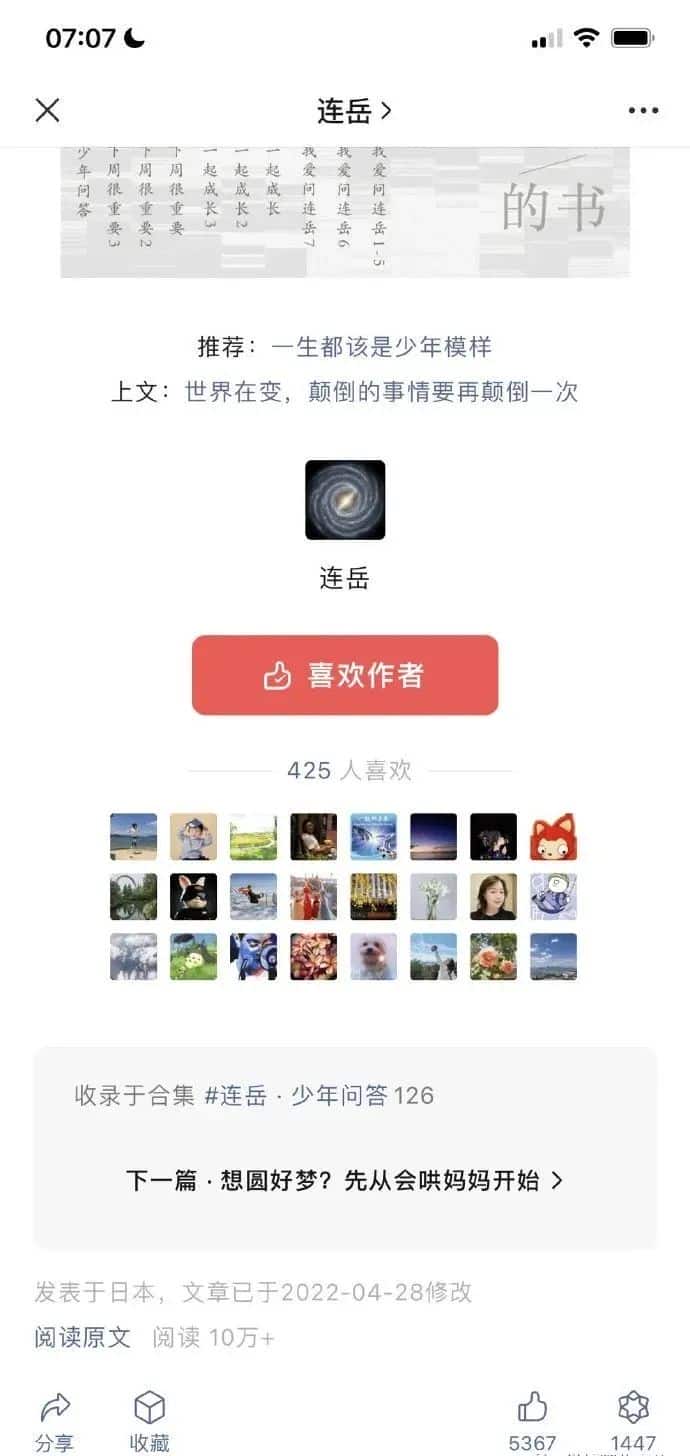Tap the 喜欢作者 button
The width and height of the screenshot is (690, 1456).
pos(345,675)
